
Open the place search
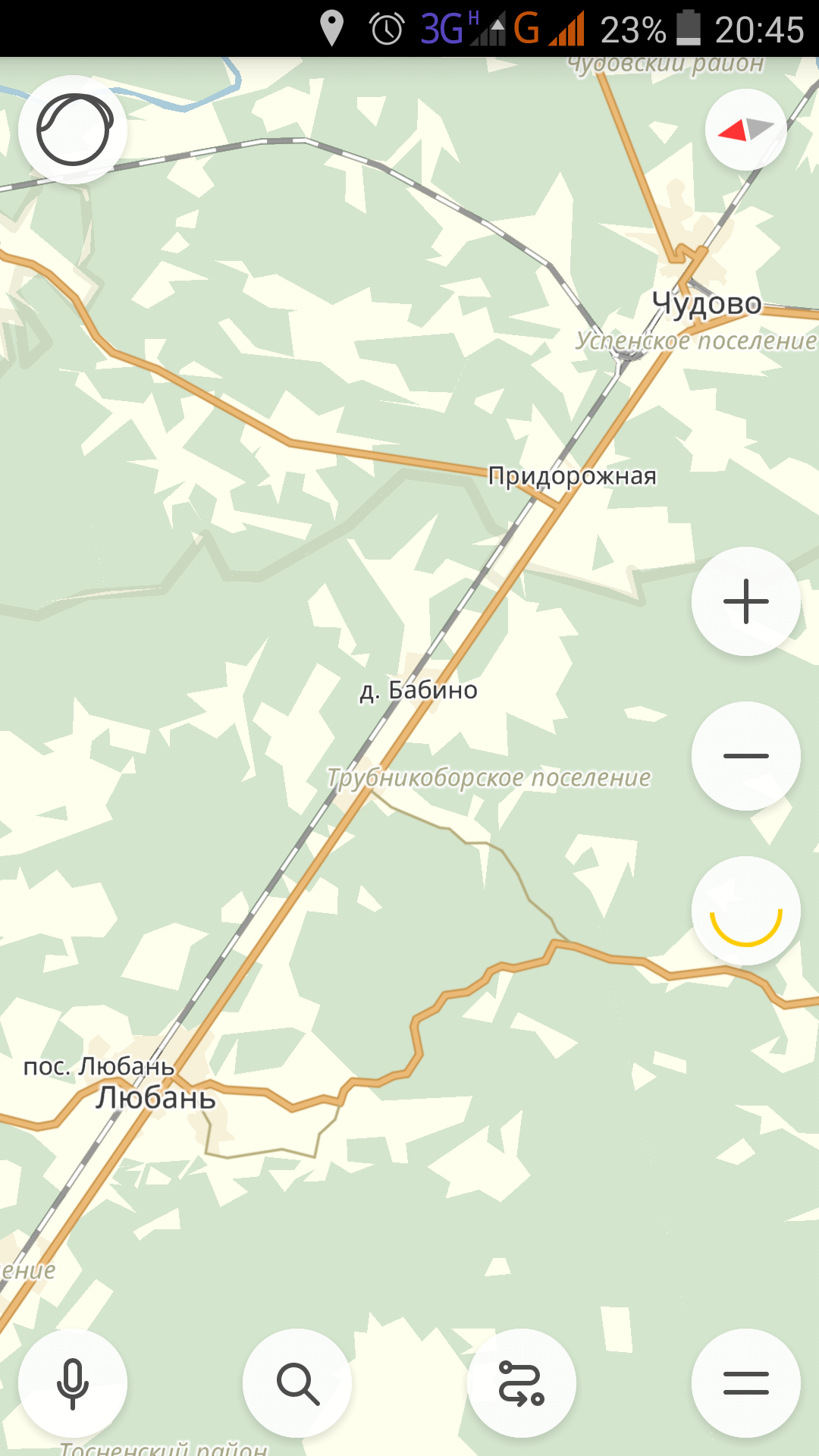(297, 1383)
